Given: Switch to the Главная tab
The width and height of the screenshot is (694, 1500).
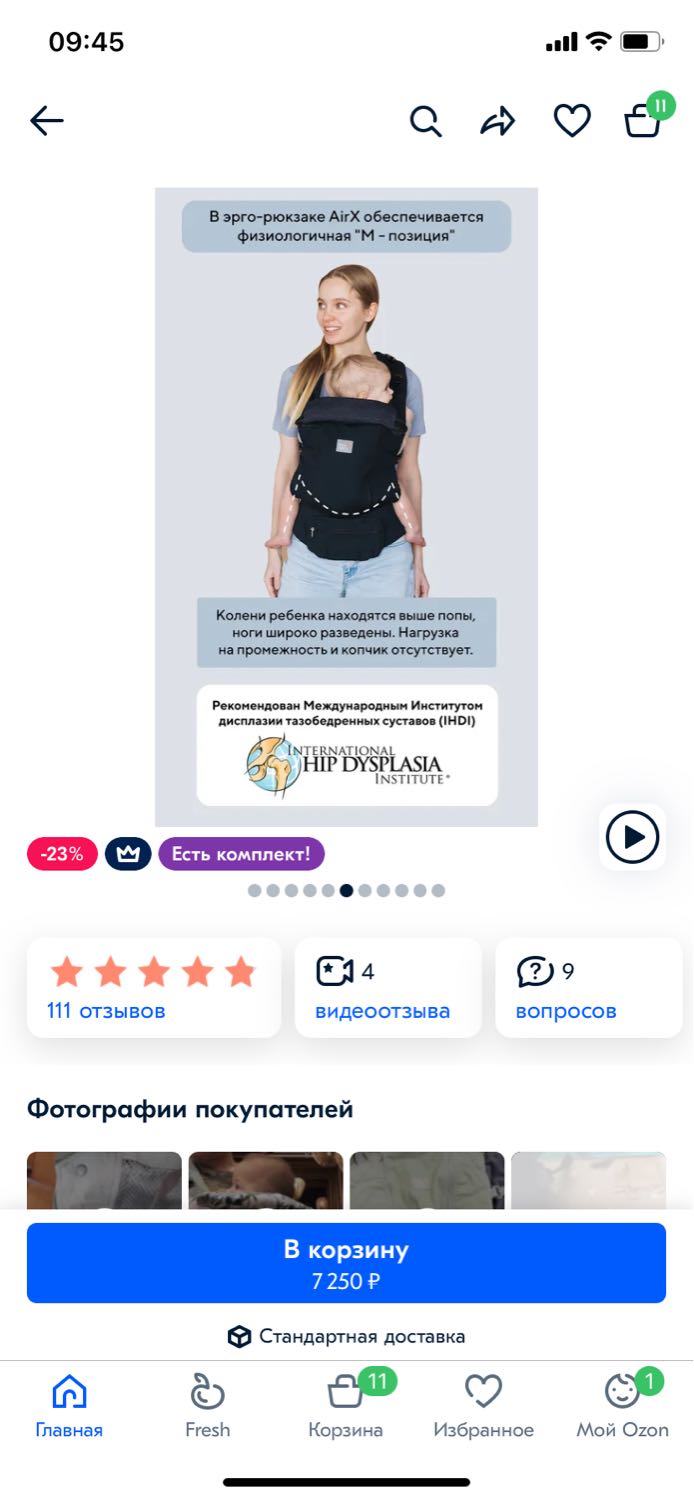Looking at the screenshot, I should click(x=69, y=1405).
